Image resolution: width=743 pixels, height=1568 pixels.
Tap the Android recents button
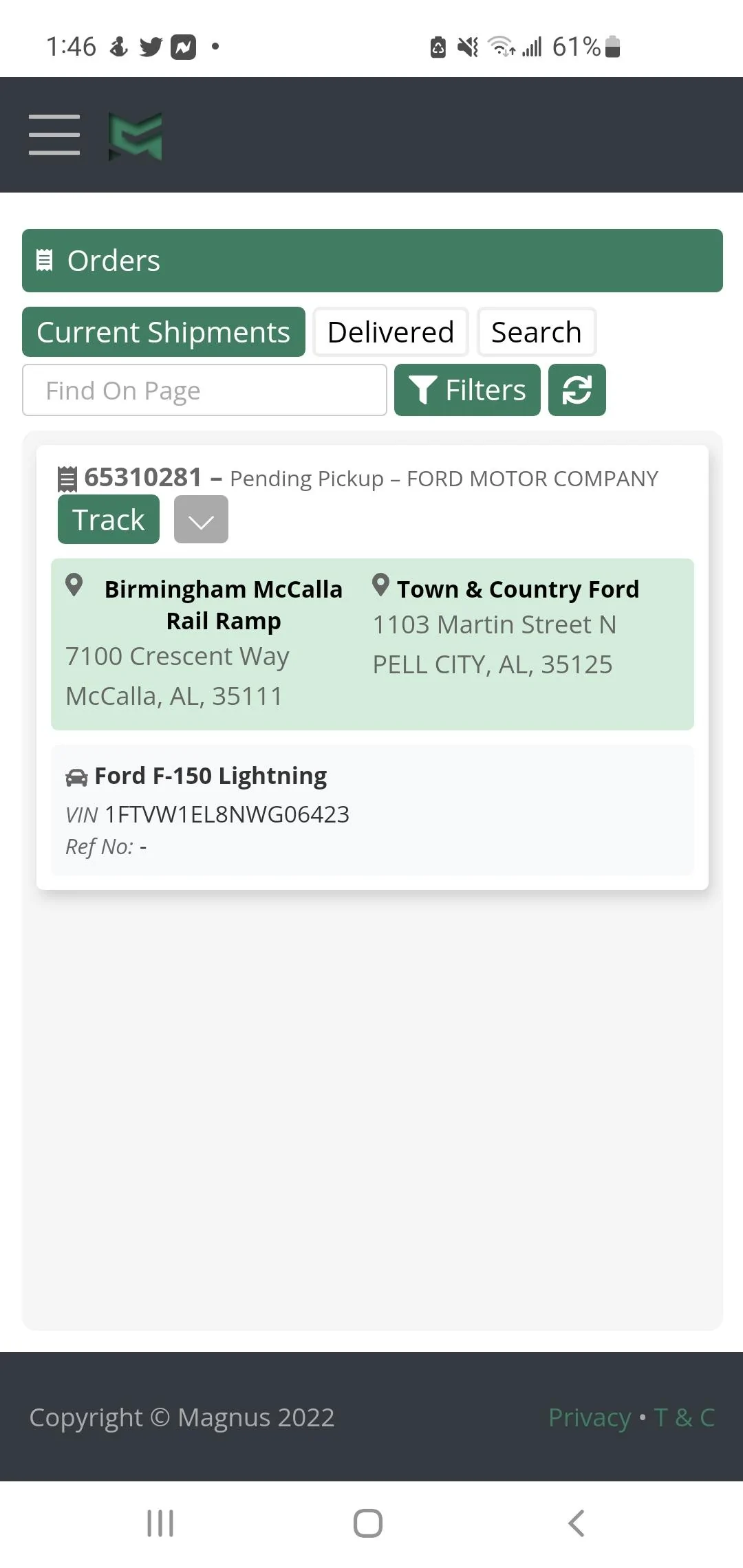160,1522
